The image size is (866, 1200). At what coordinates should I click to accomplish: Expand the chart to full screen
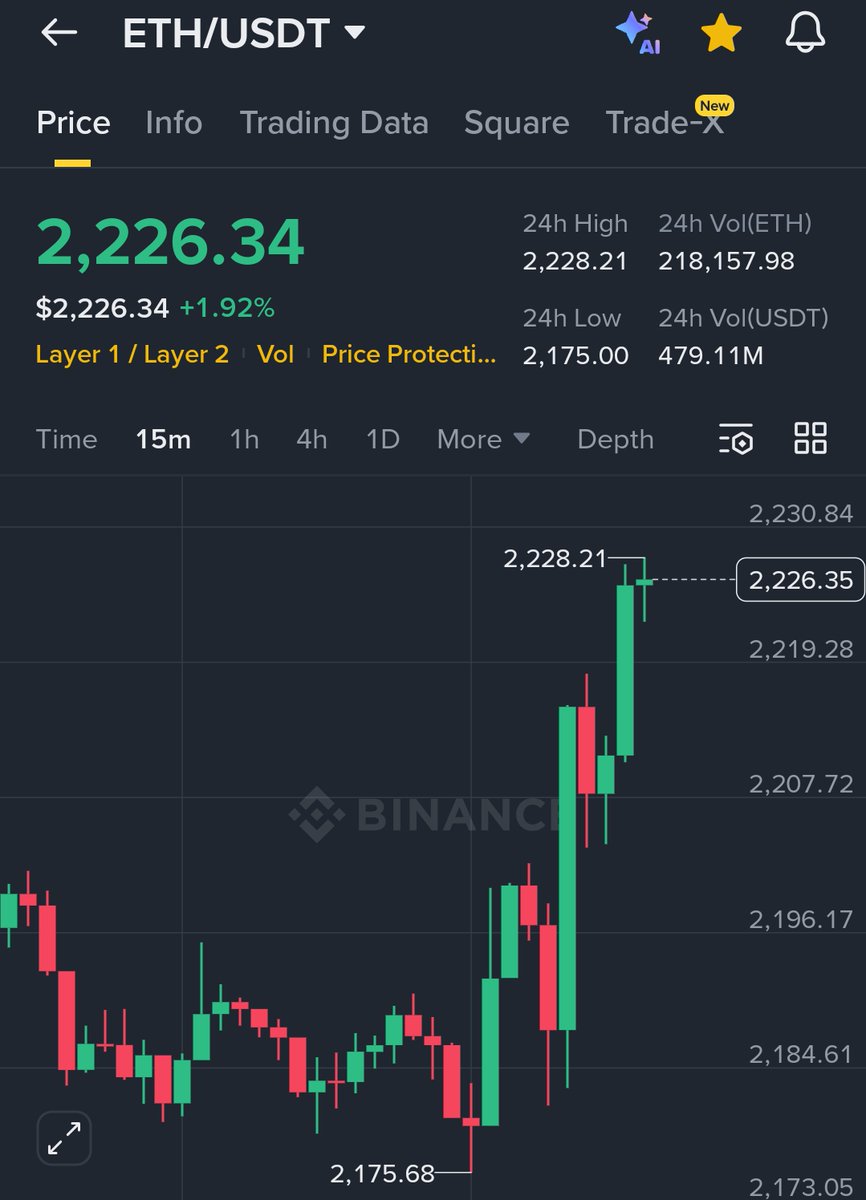tap(64, 1138)
